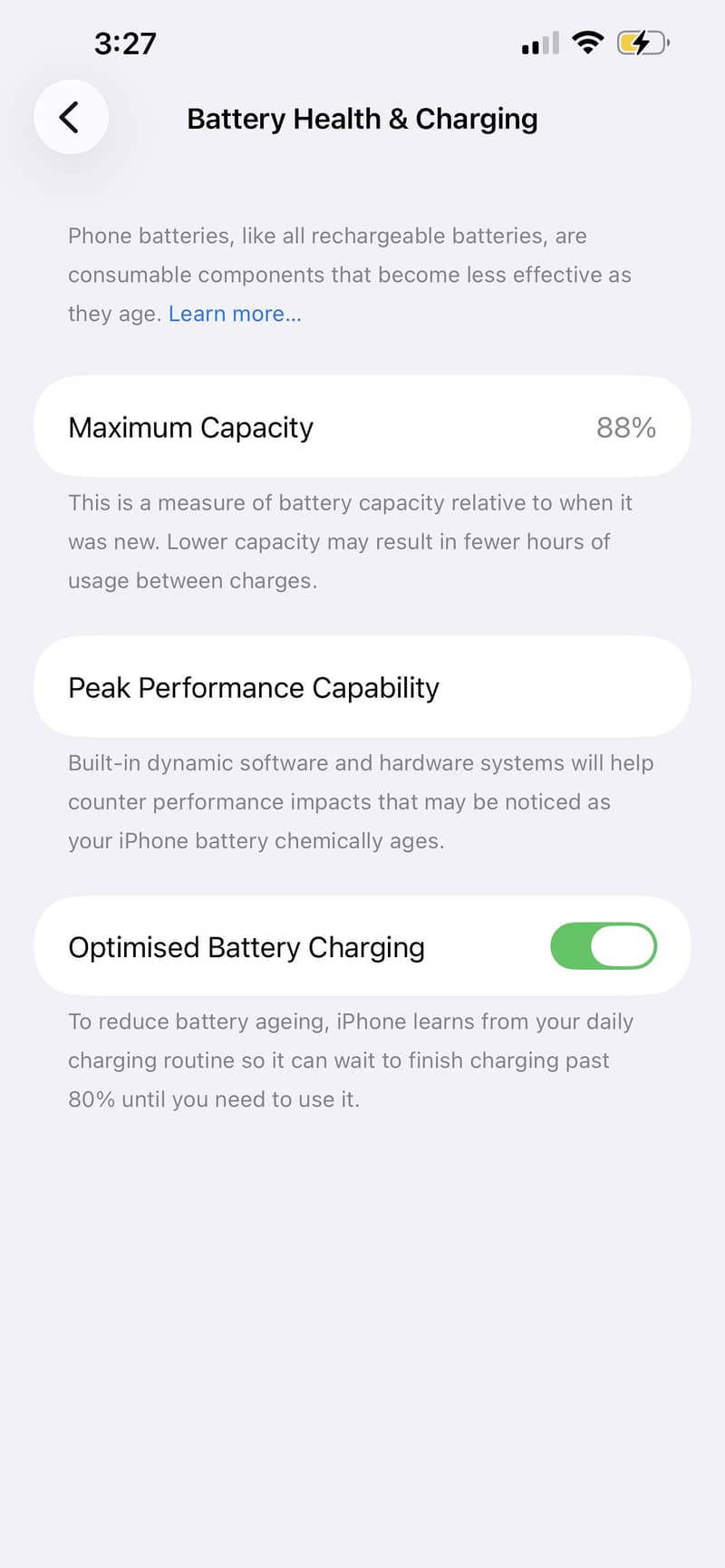Open the Optimised Battery Charging row
The width and height of the screenshot is (725, 1568).
click(x=272, y=945)
